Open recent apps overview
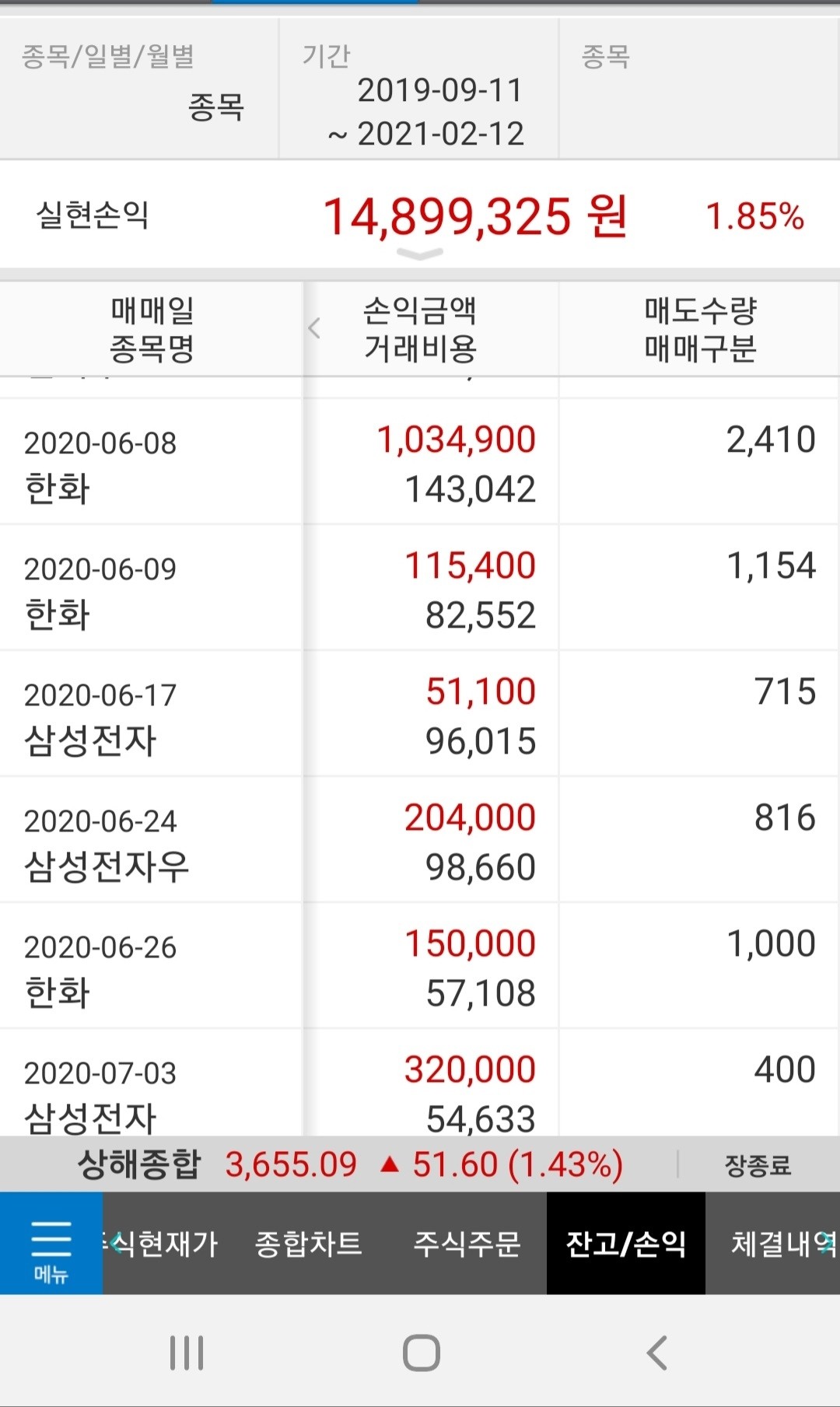Image resolution: width=840 pixels, height=1407 pixels. tap(185, 1352)
